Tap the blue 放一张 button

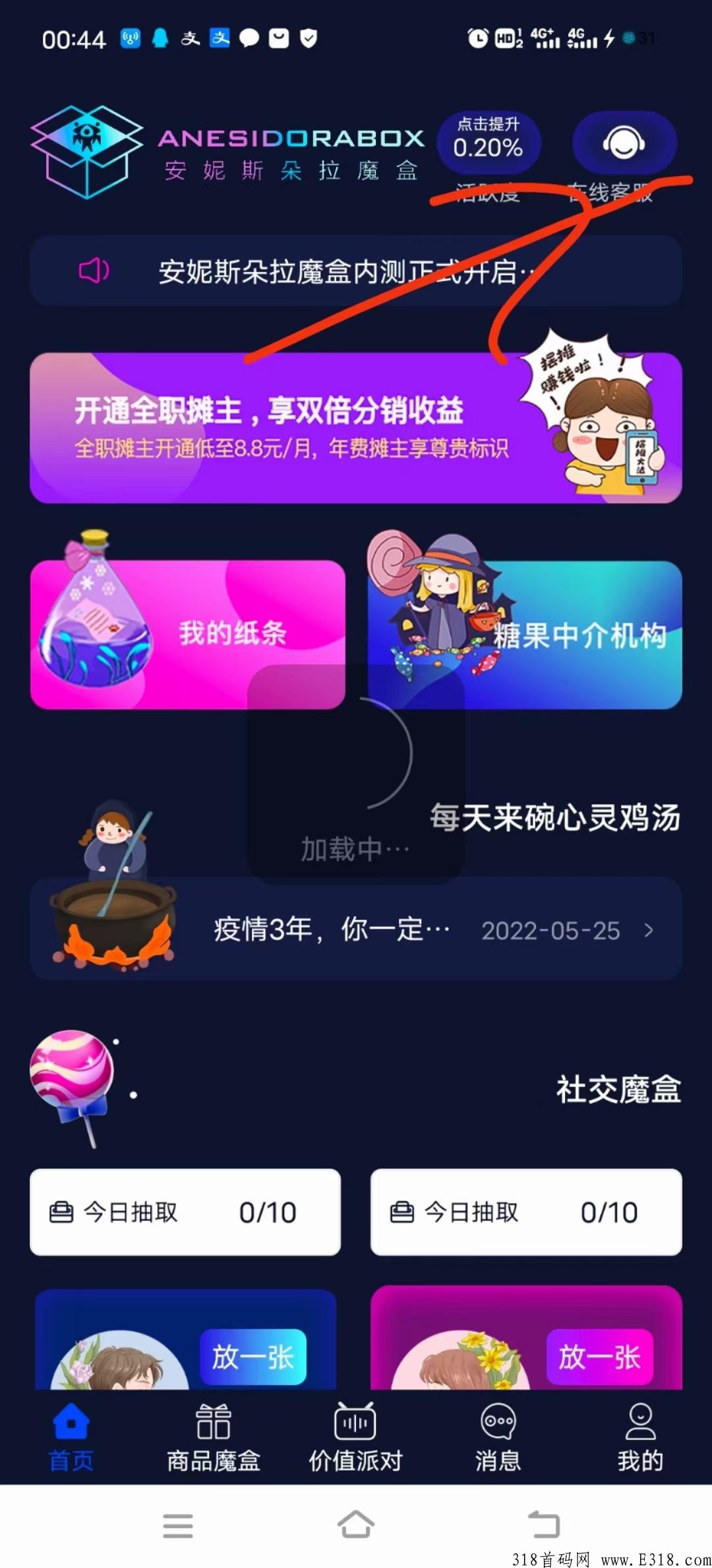253,1358
